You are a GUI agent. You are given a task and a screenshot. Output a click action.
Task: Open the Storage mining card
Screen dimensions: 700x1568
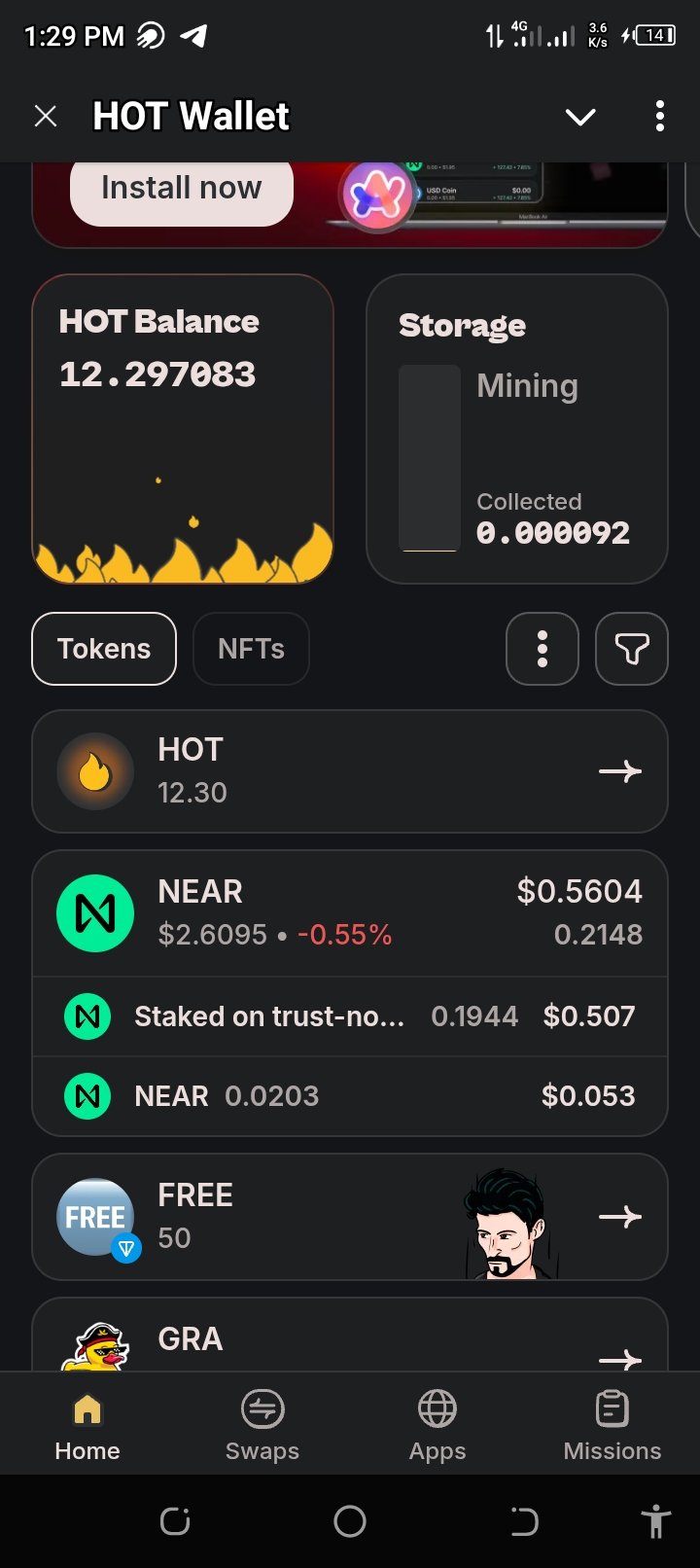tap(517, 429)
